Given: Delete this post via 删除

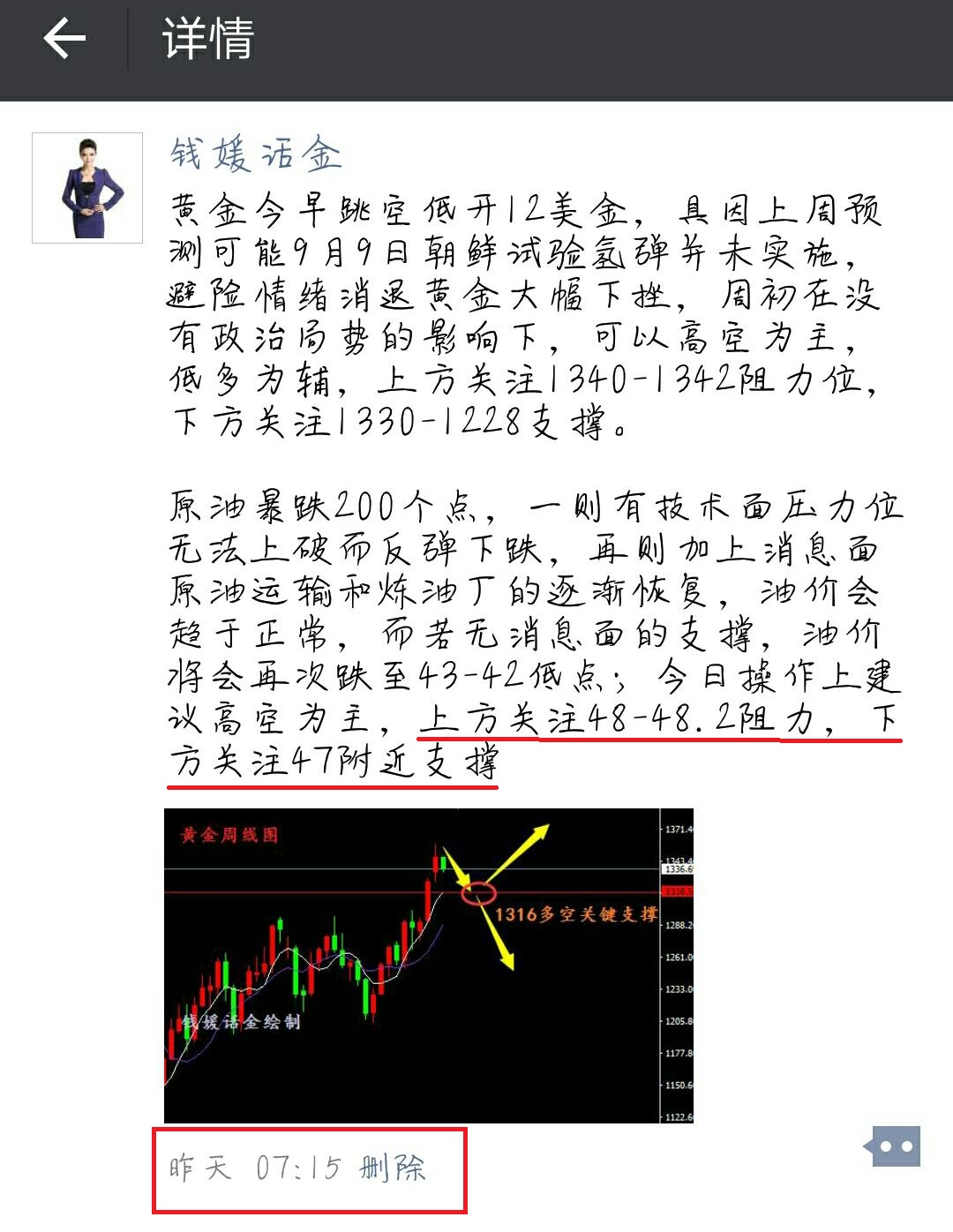Looking at the screenshot, I should [x=393, y=1168].
